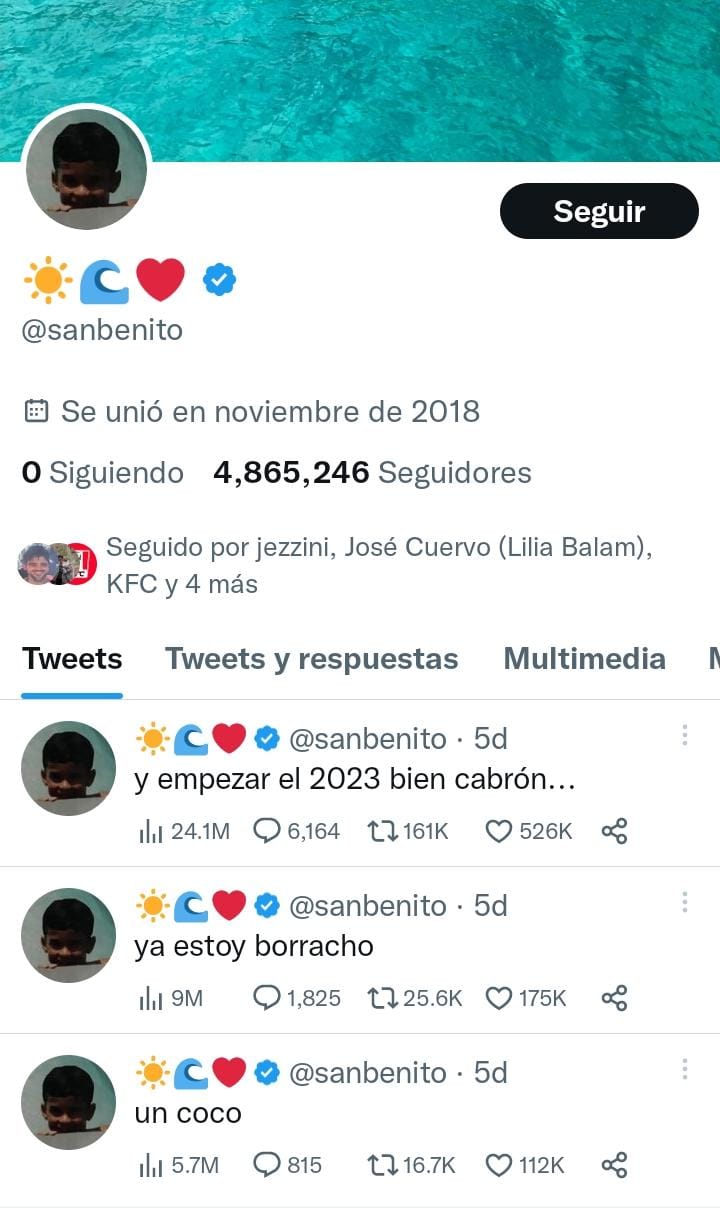This screenshot has height=1208, width=720.
Task: Share the 'empezar el 2023' tweet
Action: click(x=614, y=831)
